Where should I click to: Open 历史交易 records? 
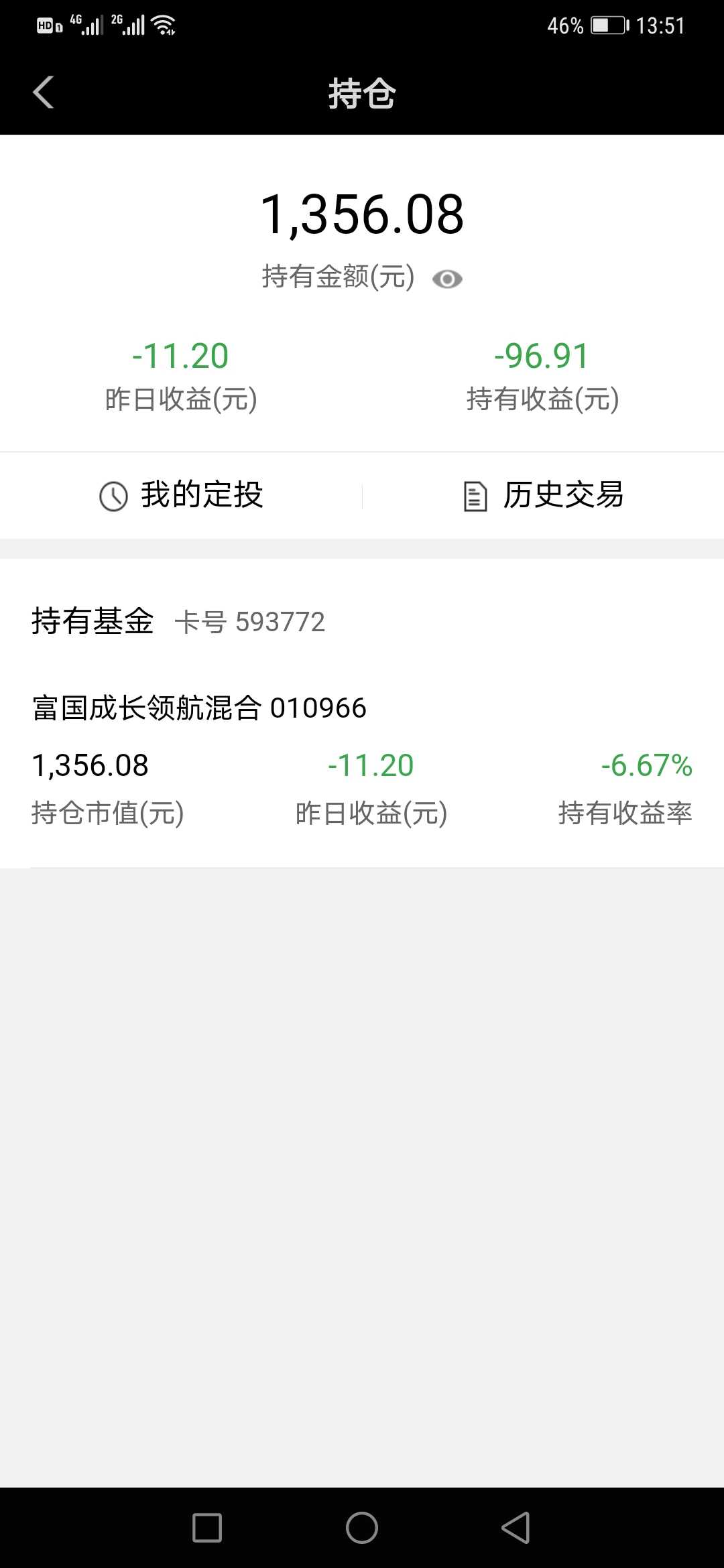[x=543, y=495]
